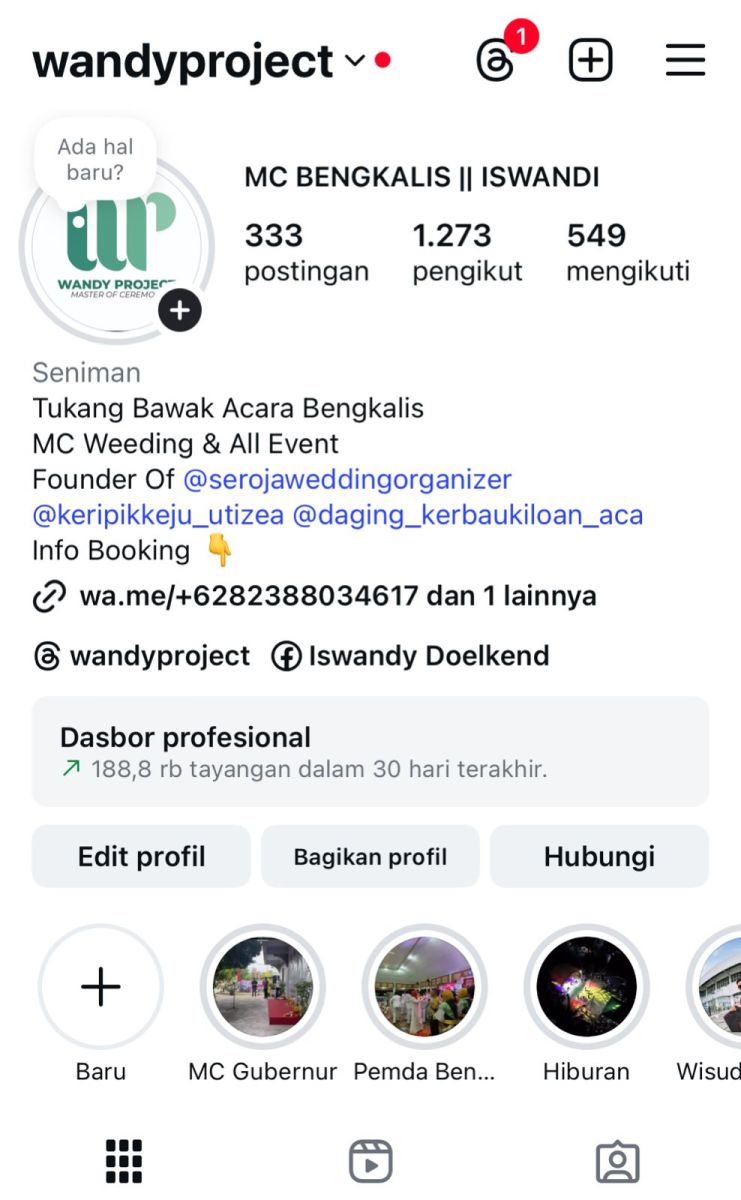Open the Hiburan highlight
The width and height of the screenshot is (741, 1200).
click(586, 987)
